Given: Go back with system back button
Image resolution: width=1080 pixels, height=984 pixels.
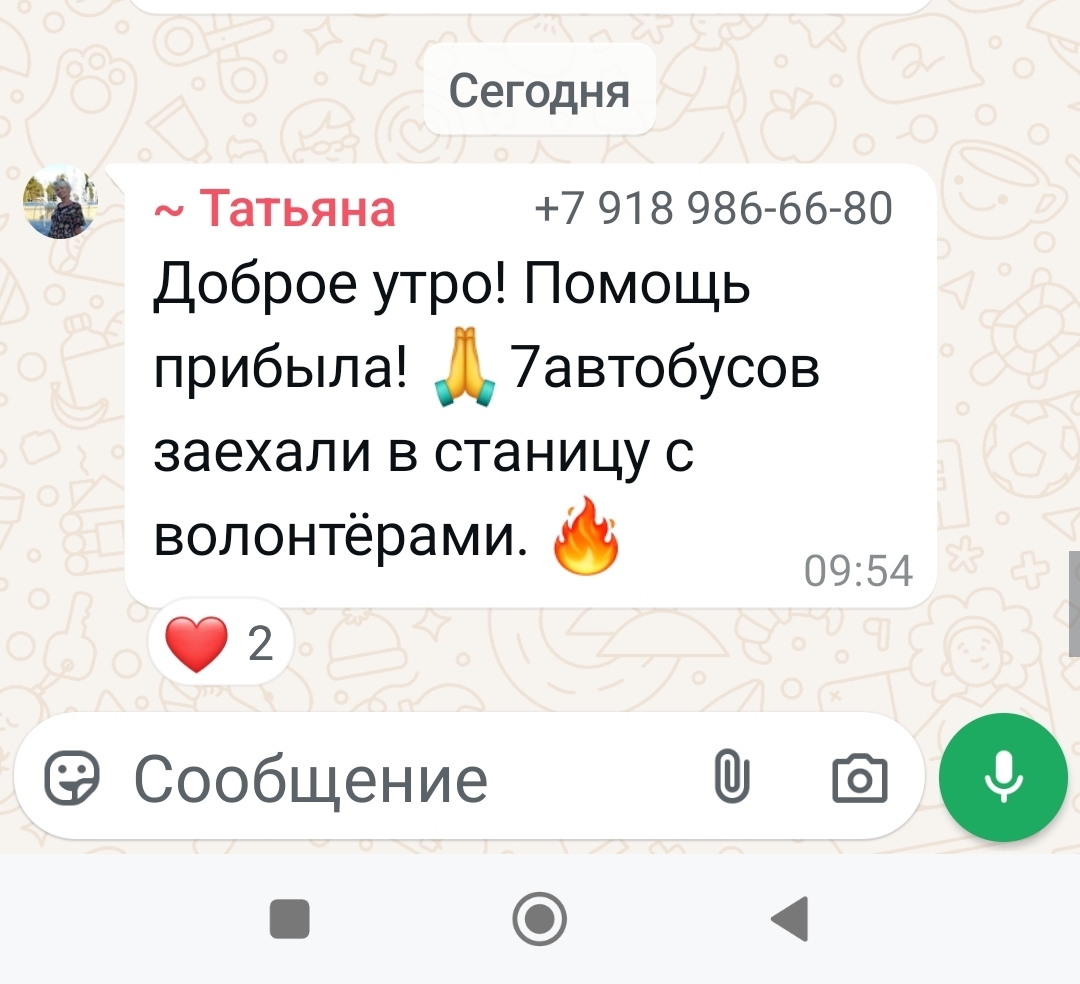Looking at the screenshot, I should pyautogui.click(x=792, y=918).
